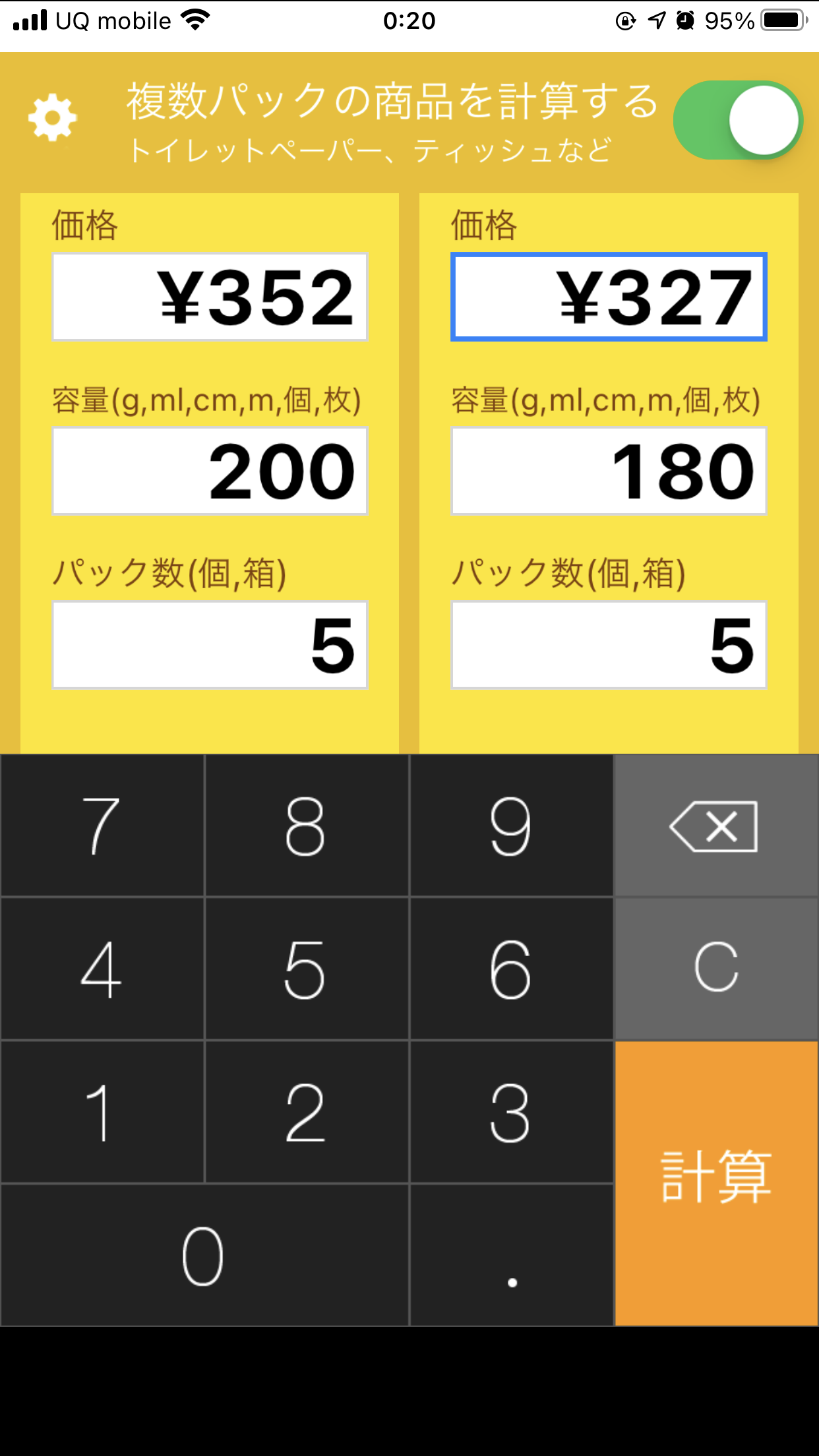Tap the orange 計算 calculate button
This screenshot has height=1456, width=819.
point(715,1183)
